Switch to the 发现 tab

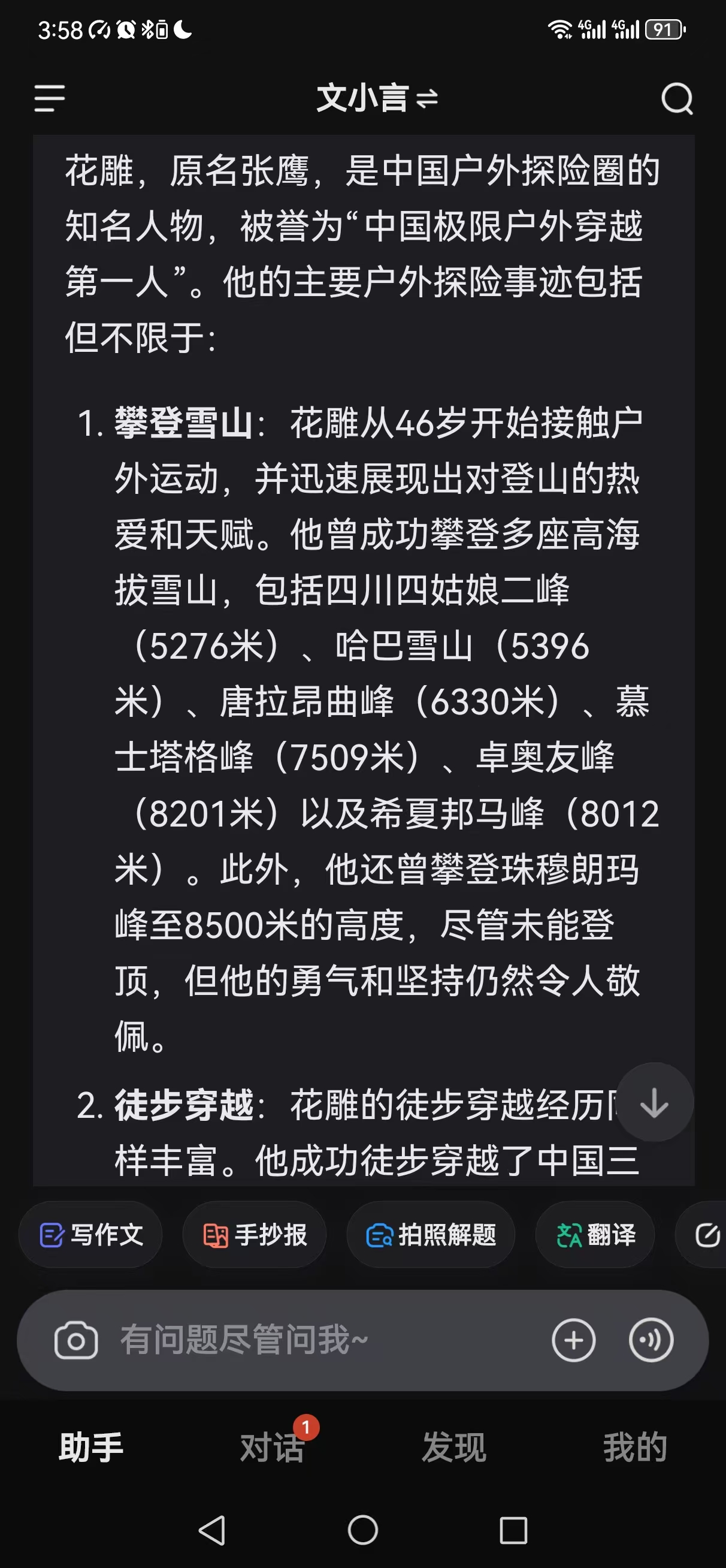coord(454,1448)
